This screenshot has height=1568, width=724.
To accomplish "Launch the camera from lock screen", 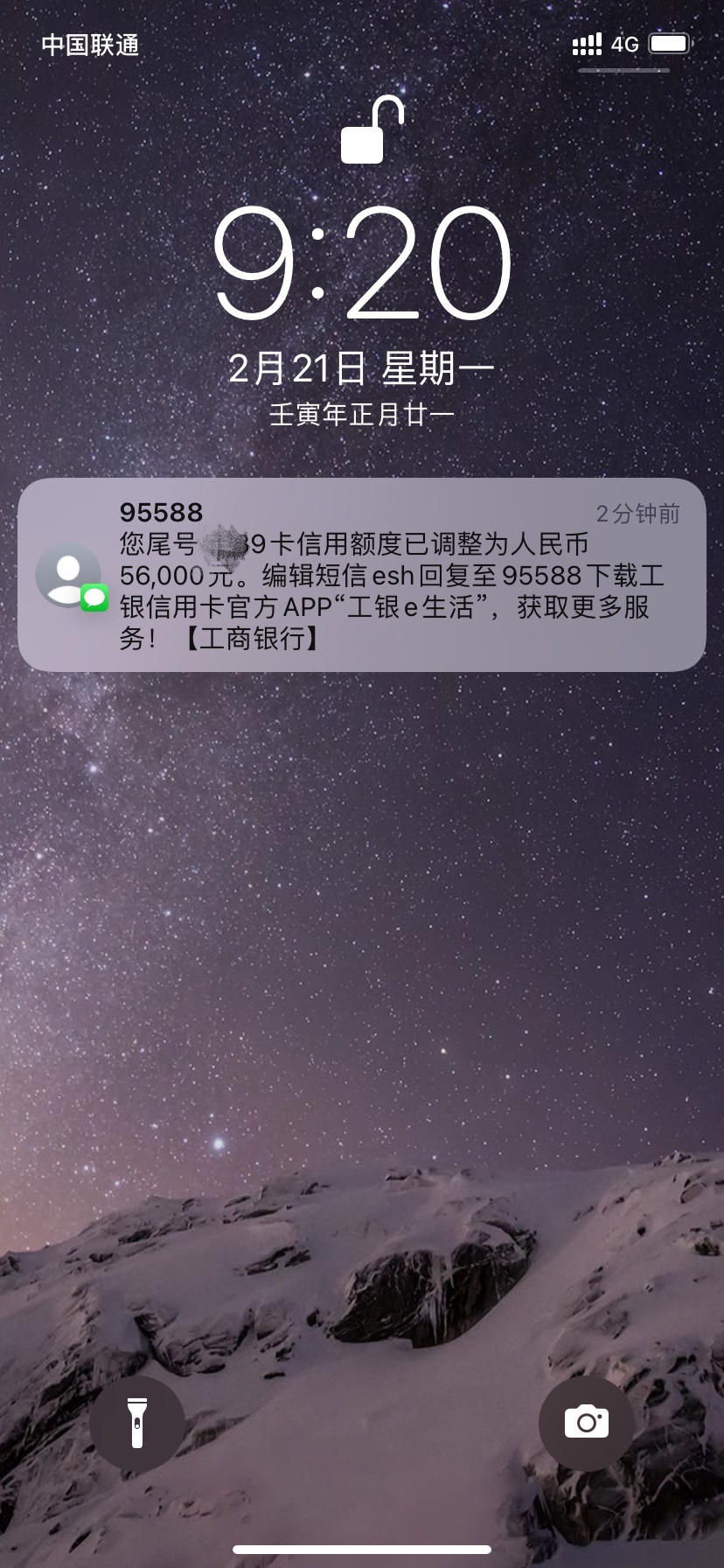I will (x=586, y=1423).
